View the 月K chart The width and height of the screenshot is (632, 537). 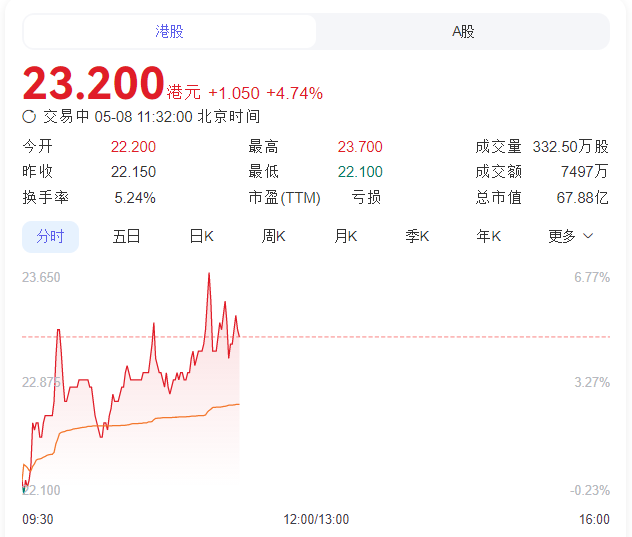click(x=346, y=236)
